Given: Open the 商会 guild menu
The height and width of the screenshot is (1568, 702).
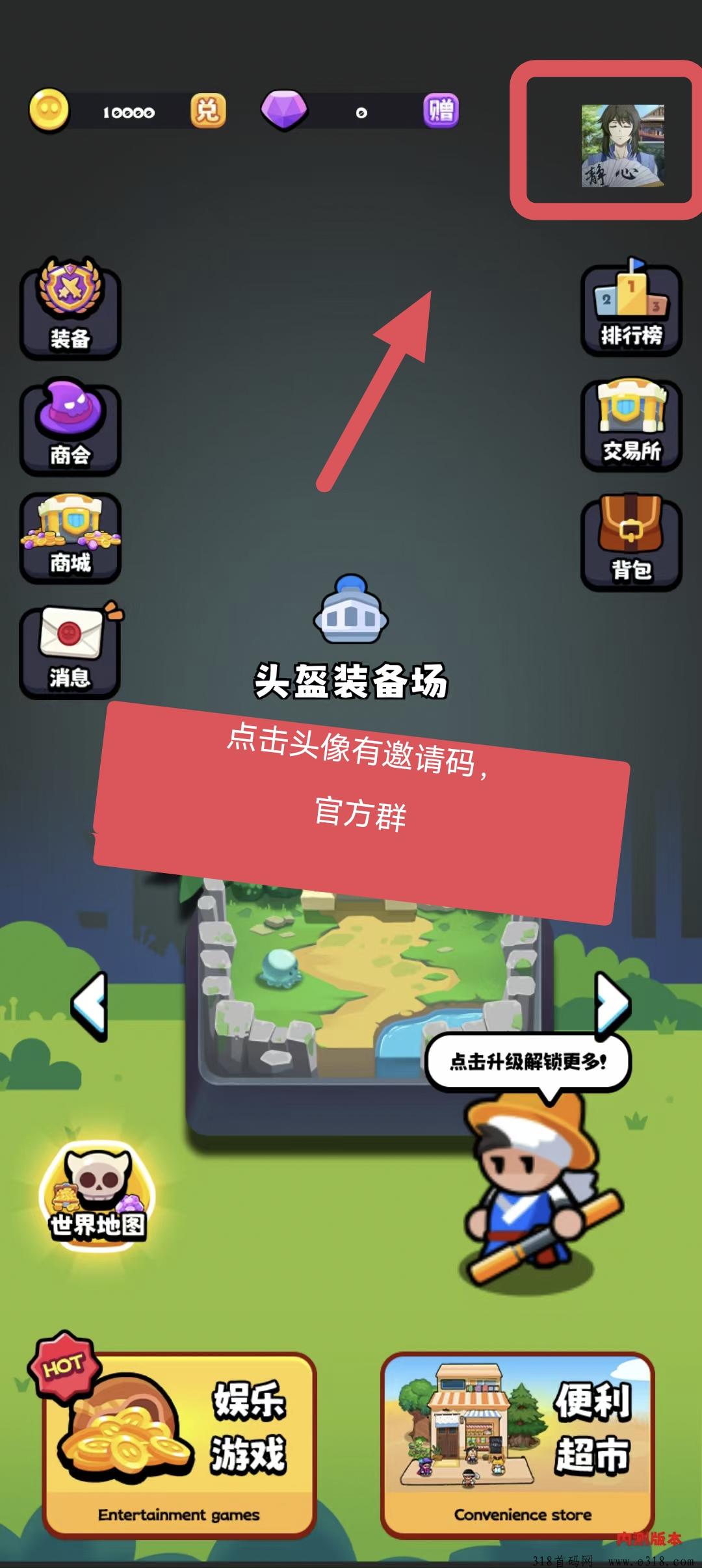Looking at the screenshot, I should click(70, 429).
